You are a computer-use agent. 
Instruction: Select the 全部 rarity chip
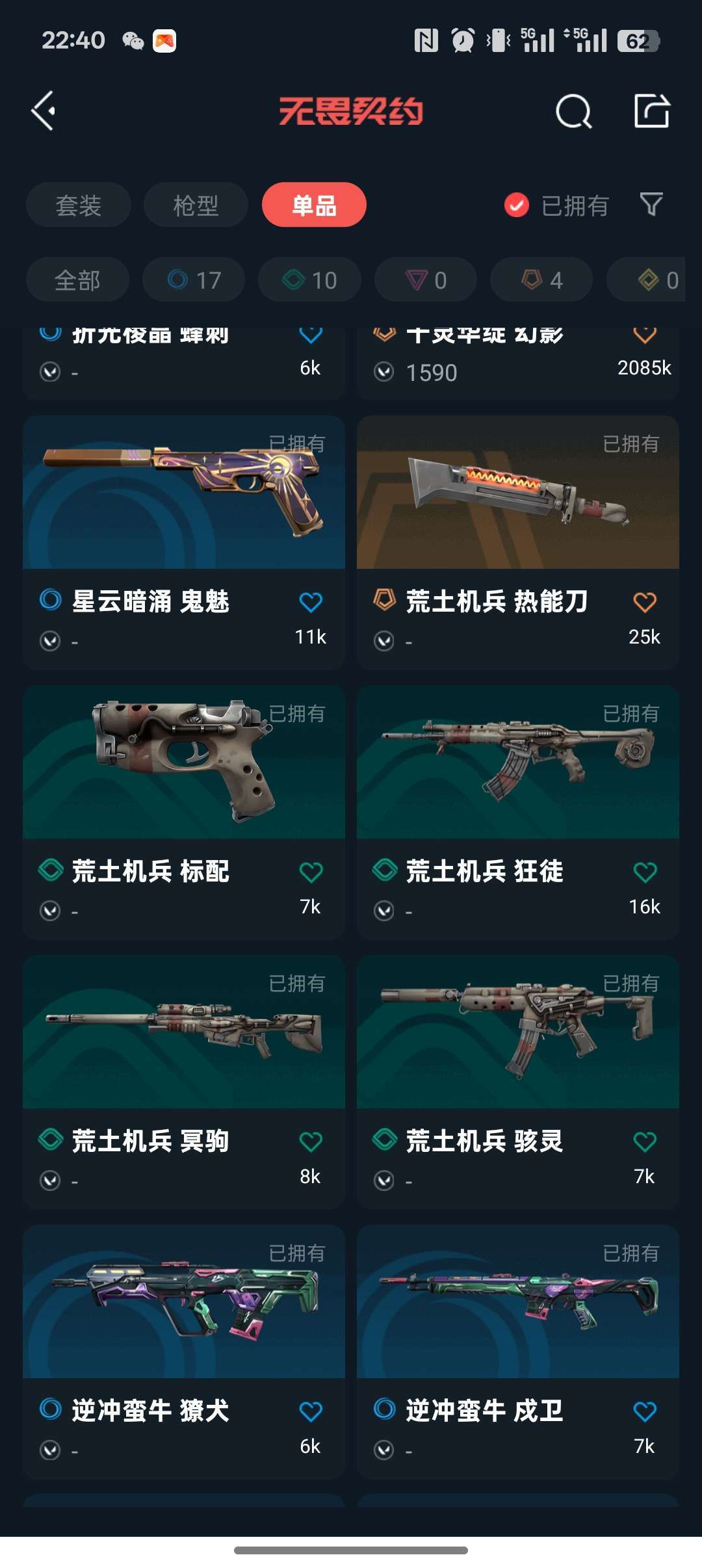pyautogui.click(x=77, y=280)
